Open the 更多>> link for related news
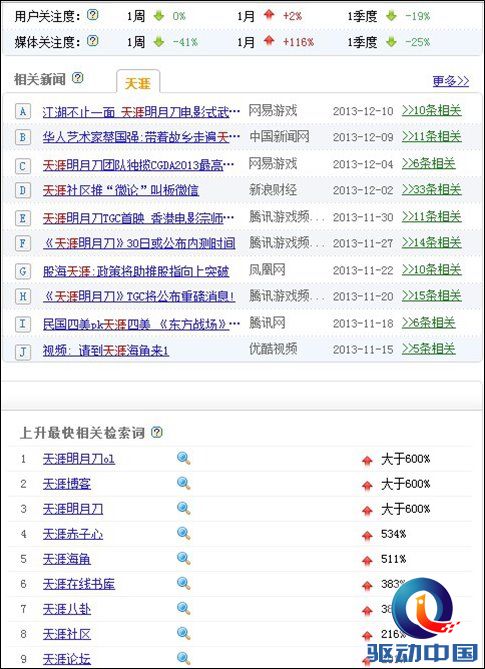 450,81
